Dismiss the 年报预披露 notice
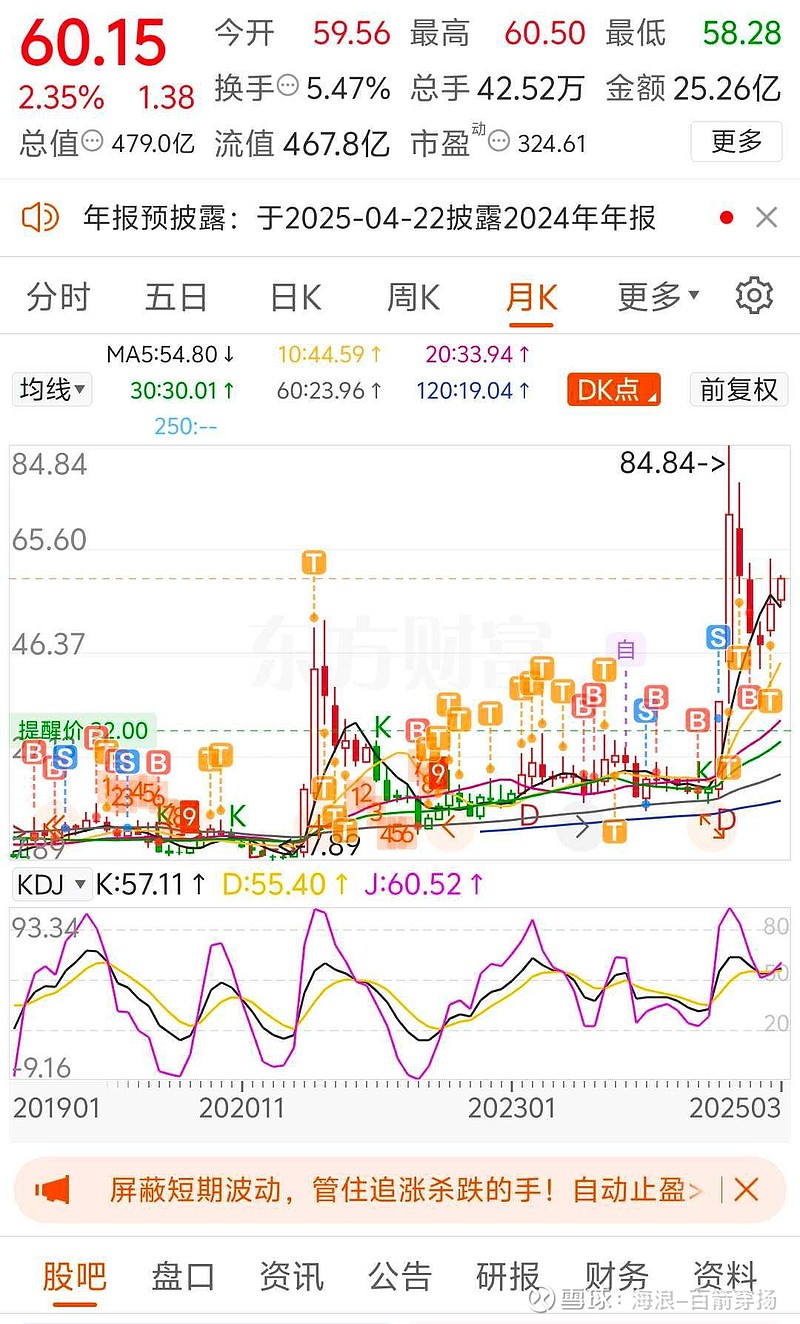Screen dimensions: 800x1324 click(766, 217)
